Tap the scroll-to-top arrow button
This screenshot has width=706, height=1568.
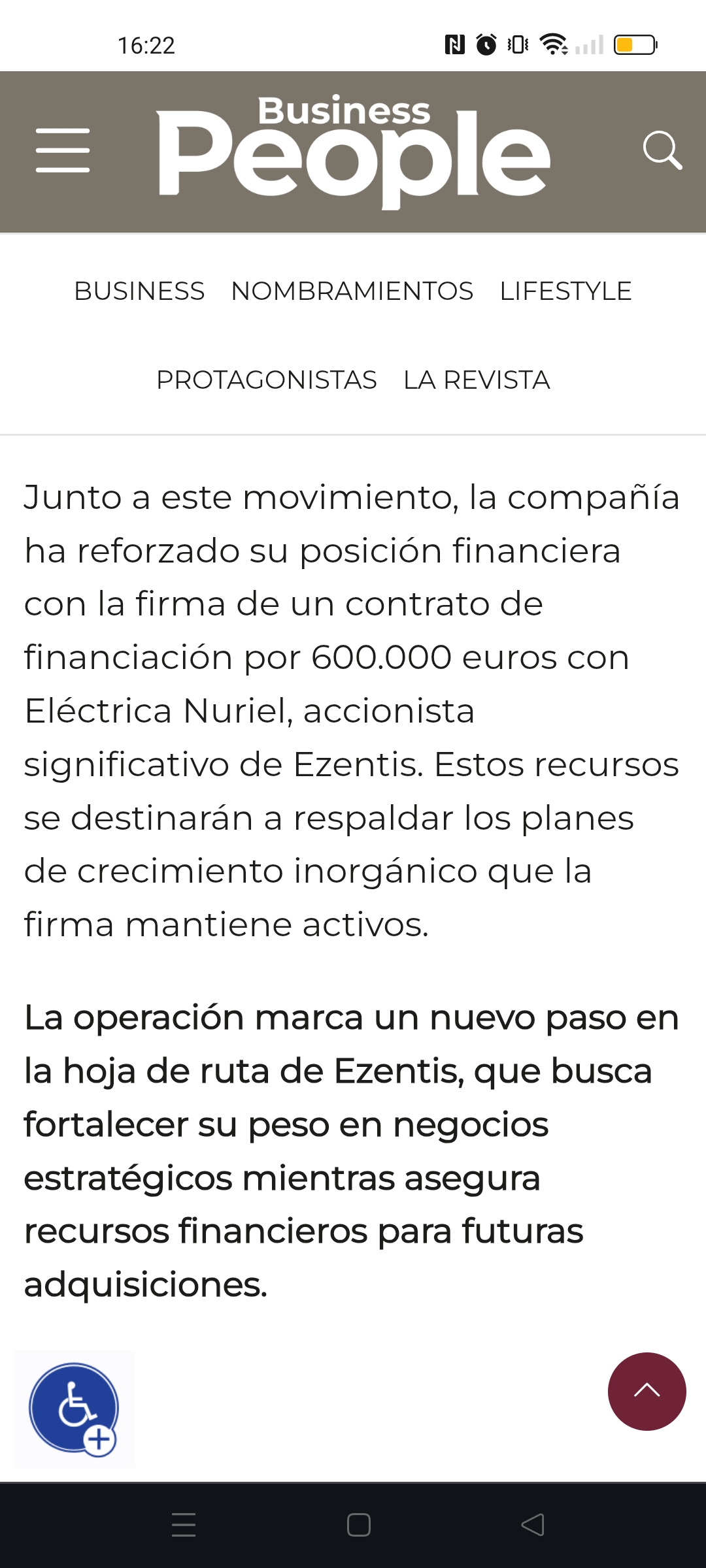647,1392
